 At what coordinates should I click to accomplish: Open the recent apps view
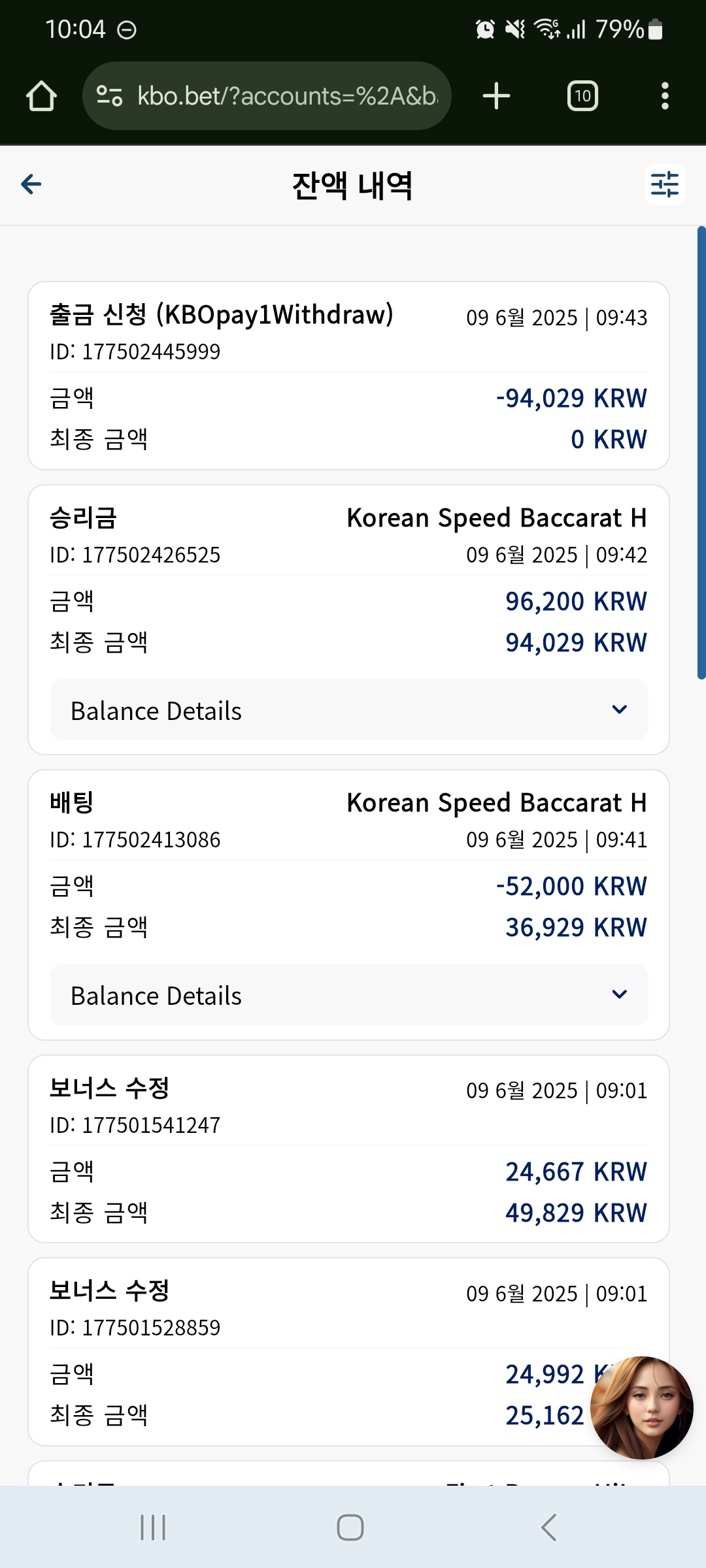tap(153, 1527)
